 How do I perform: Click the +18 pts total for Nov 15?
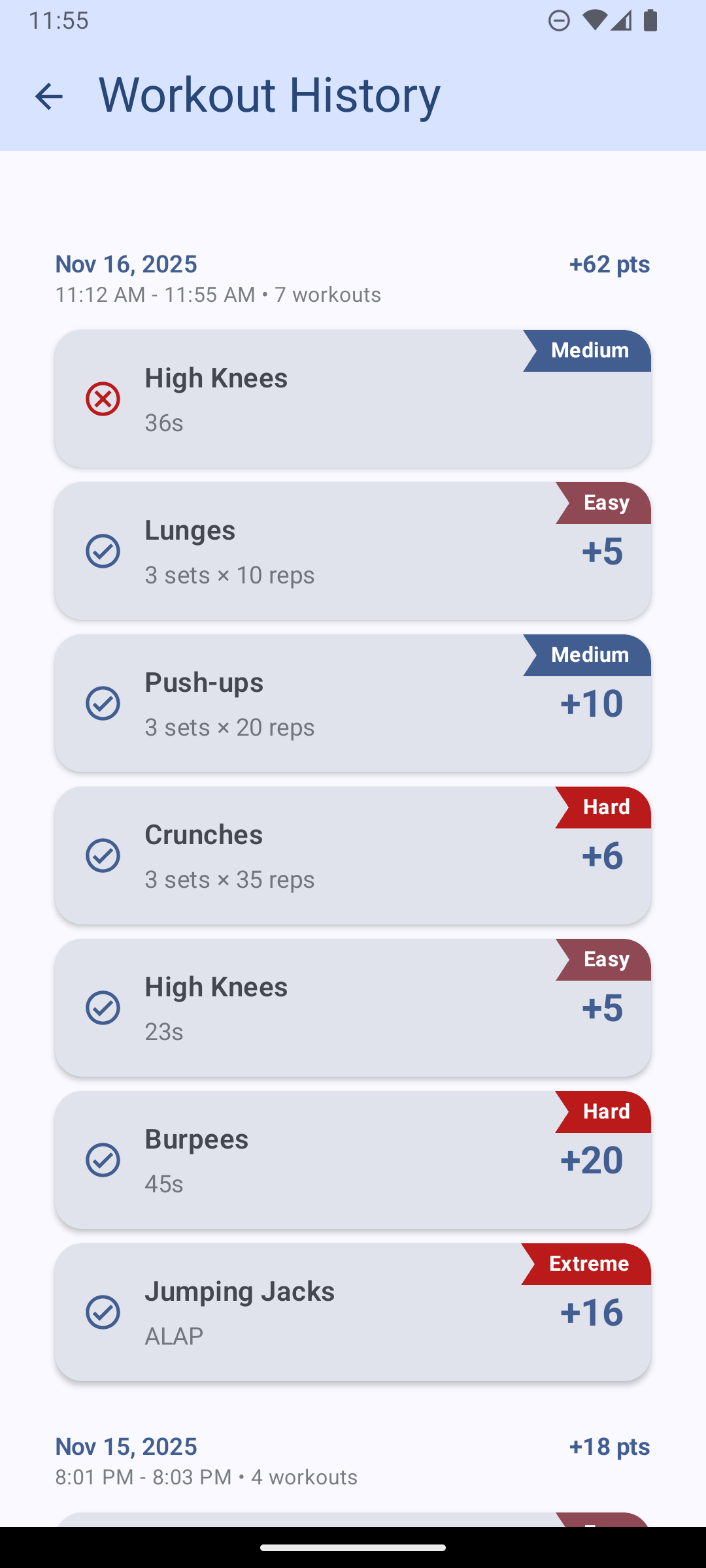(609, 1446)
